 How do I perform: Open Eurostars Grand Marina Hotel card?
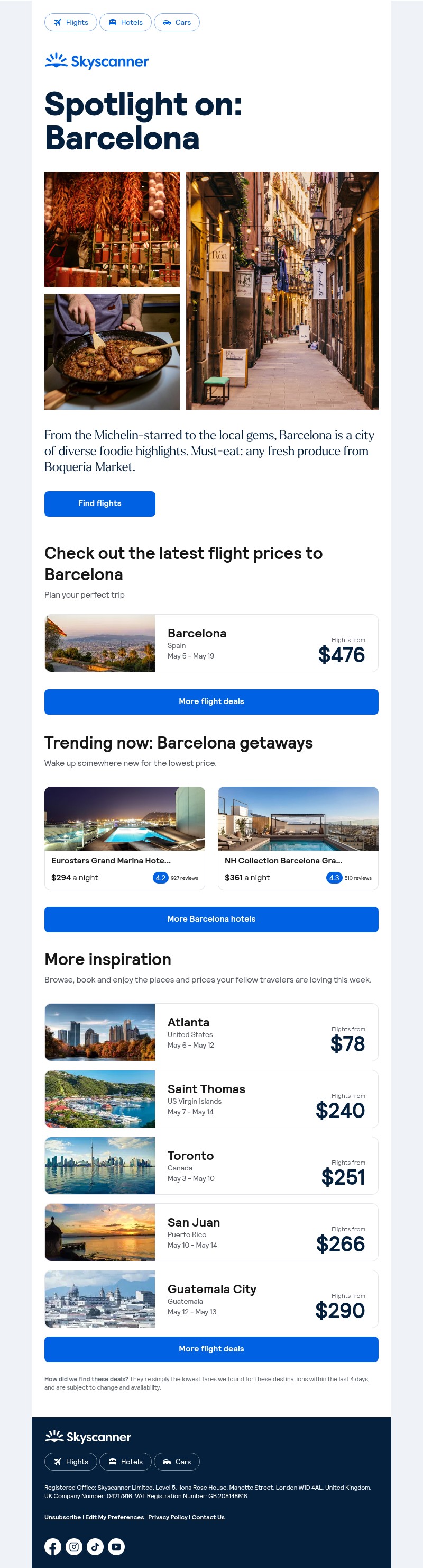[125, 837]
